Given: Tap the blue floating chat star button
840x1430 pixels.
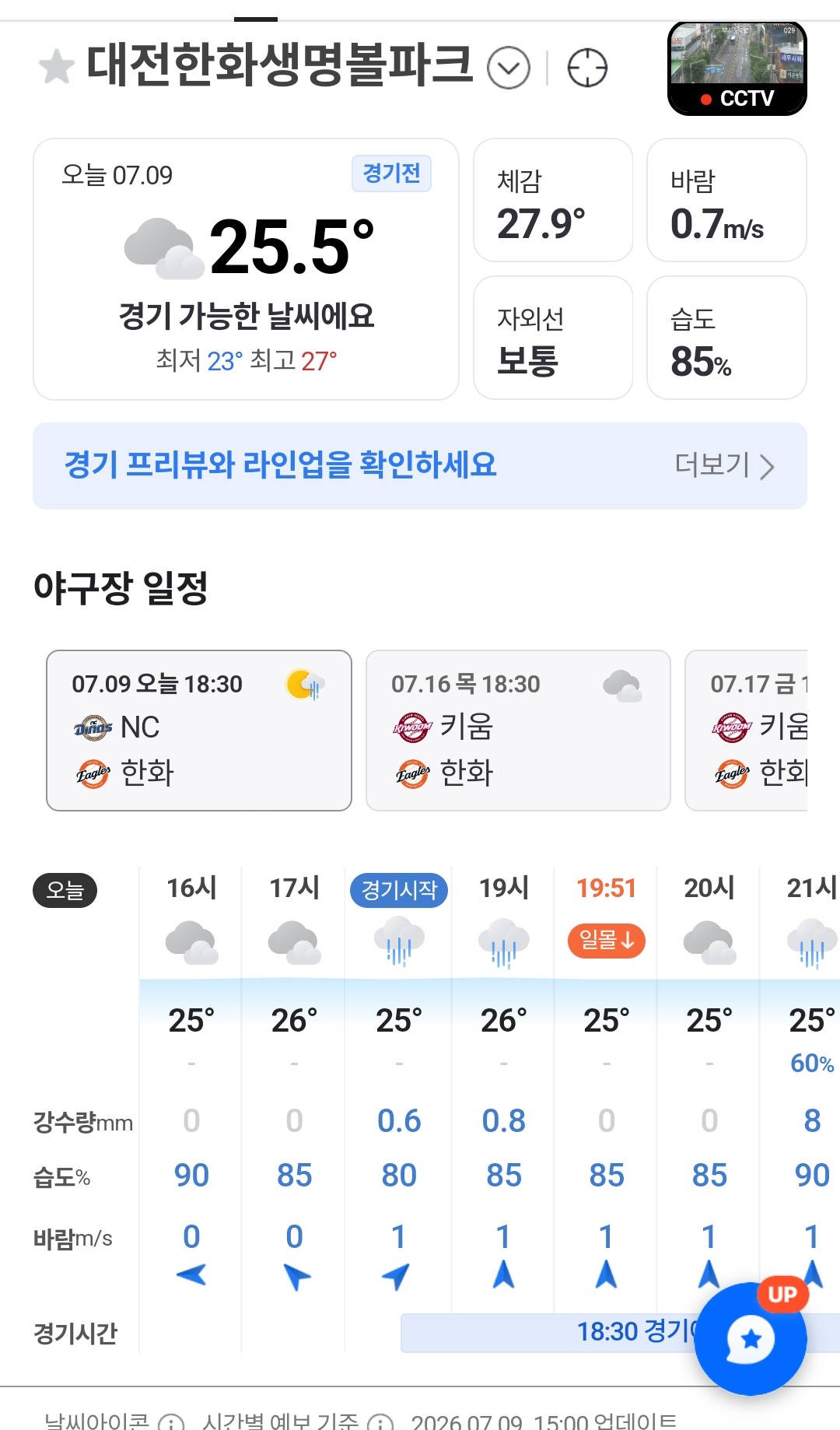Looking at the screenshot, I should 750,1338.
